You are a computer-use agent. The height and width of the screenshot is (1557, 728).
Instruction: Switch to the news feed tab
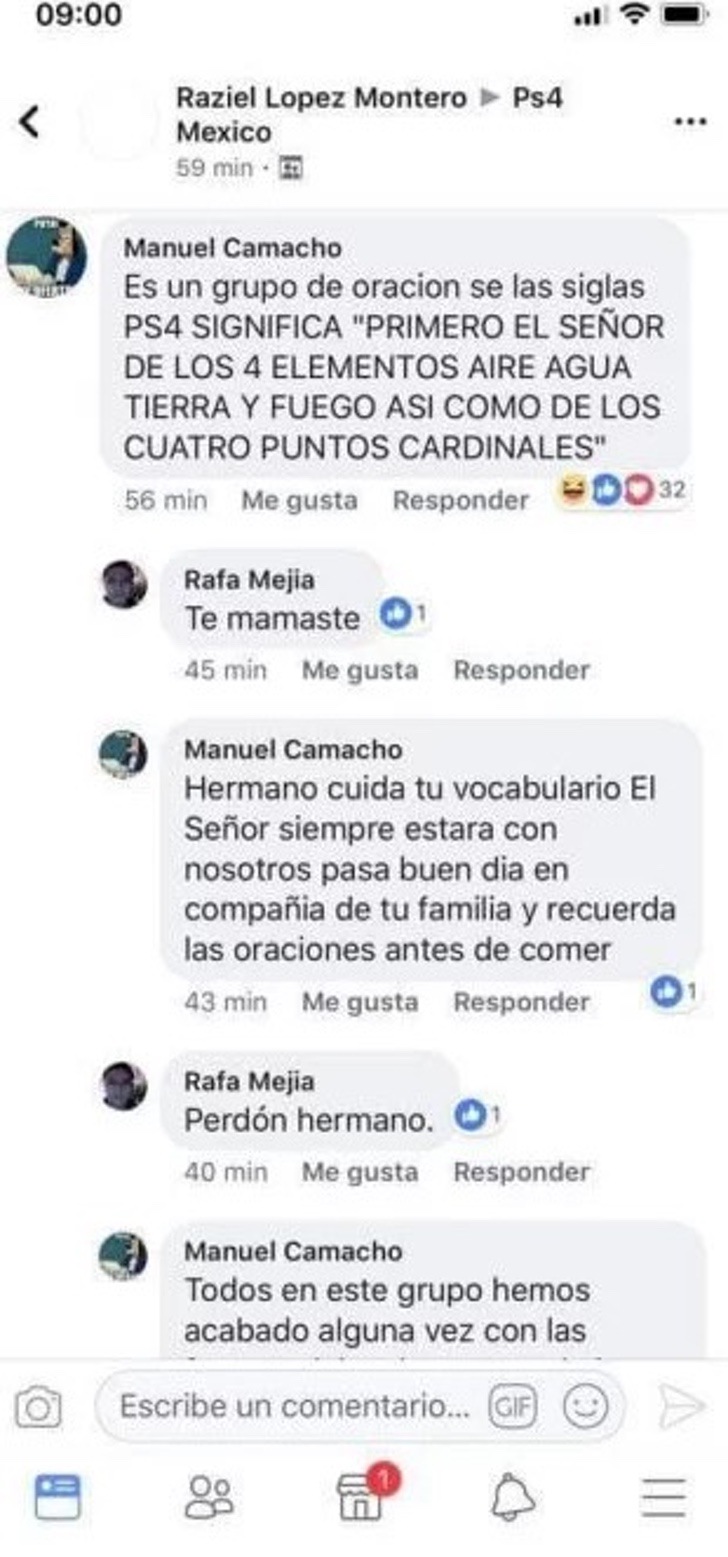pyautogui.click(x=58, y=1497)
